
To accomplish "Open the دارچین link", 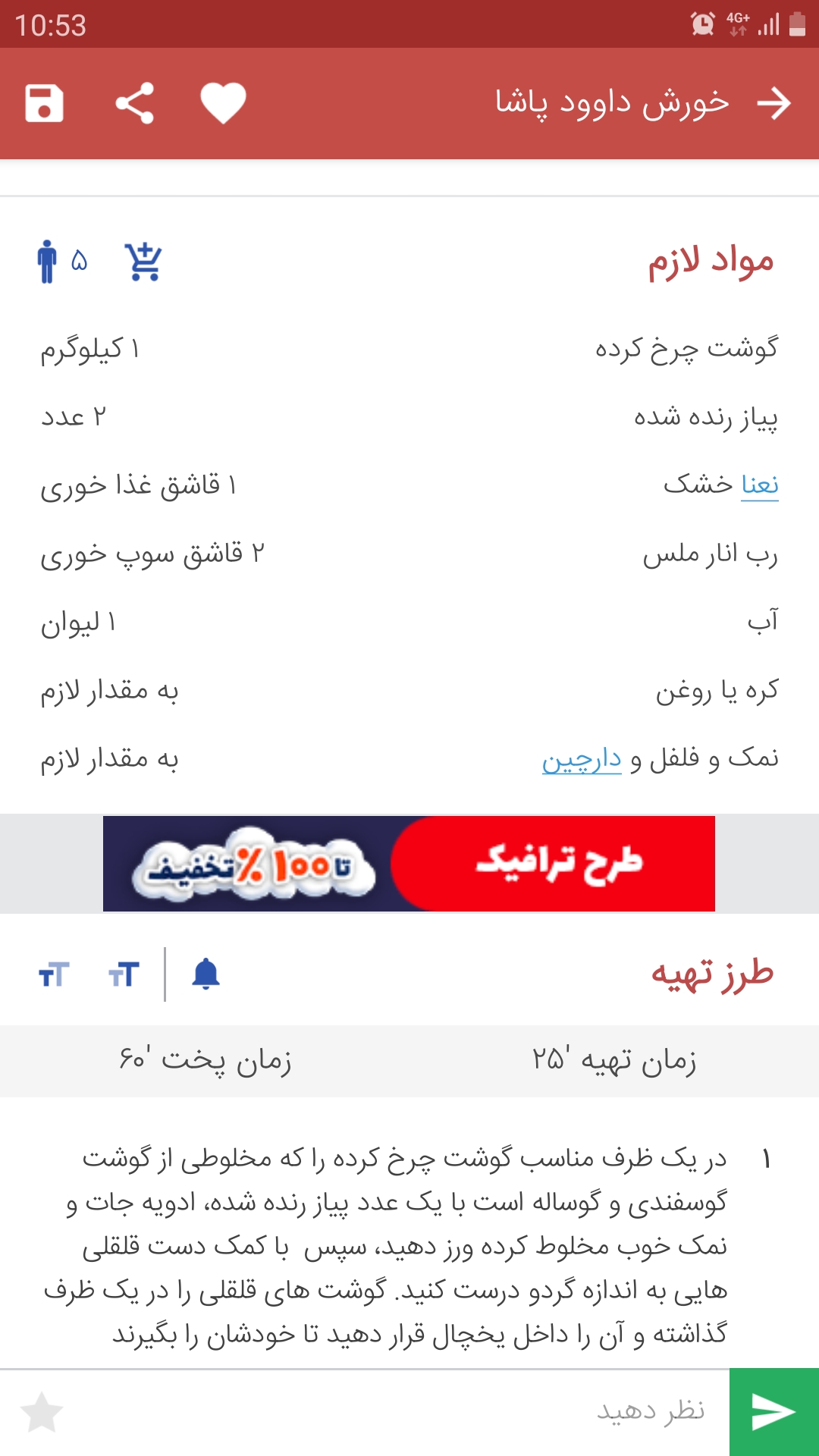I will click(x=582, y=758).
